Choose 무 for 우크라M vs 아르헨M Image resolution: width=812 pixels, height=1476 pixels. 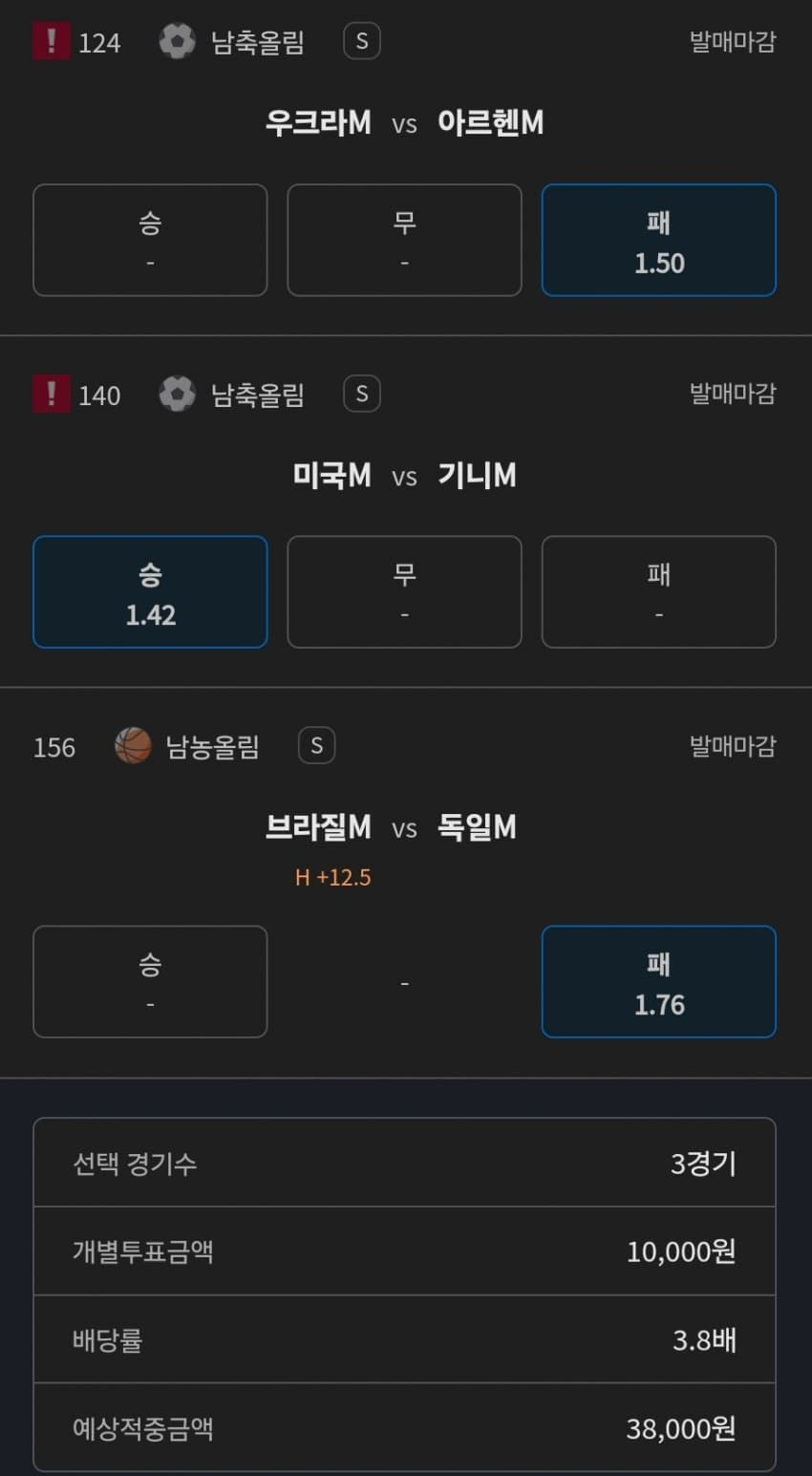[404, 240]
